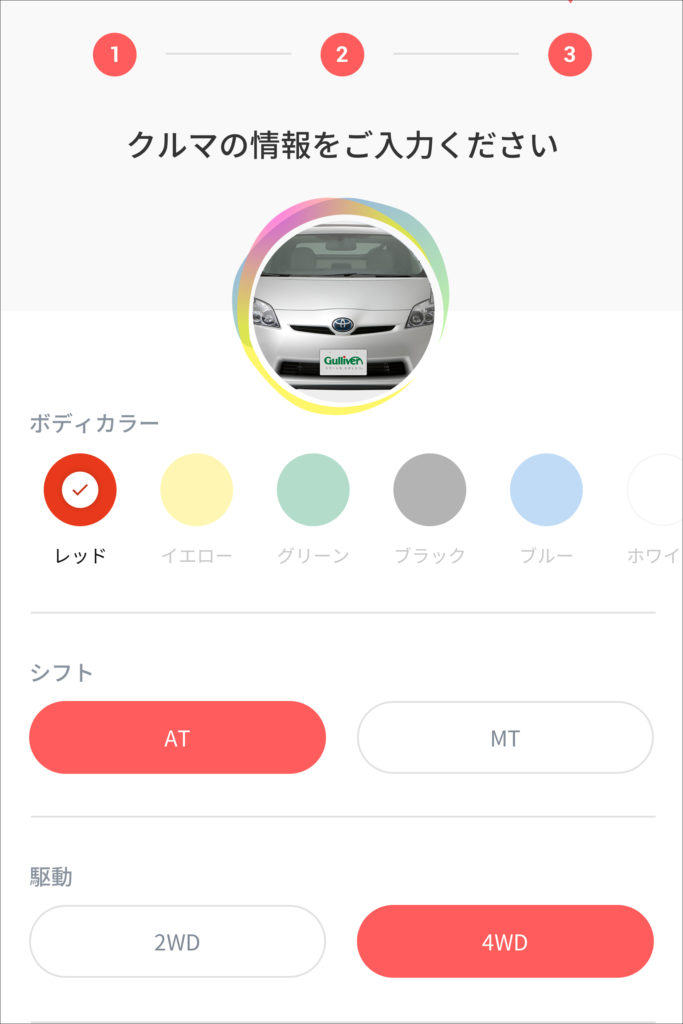Switch shift type to MT

click(505, 738)
